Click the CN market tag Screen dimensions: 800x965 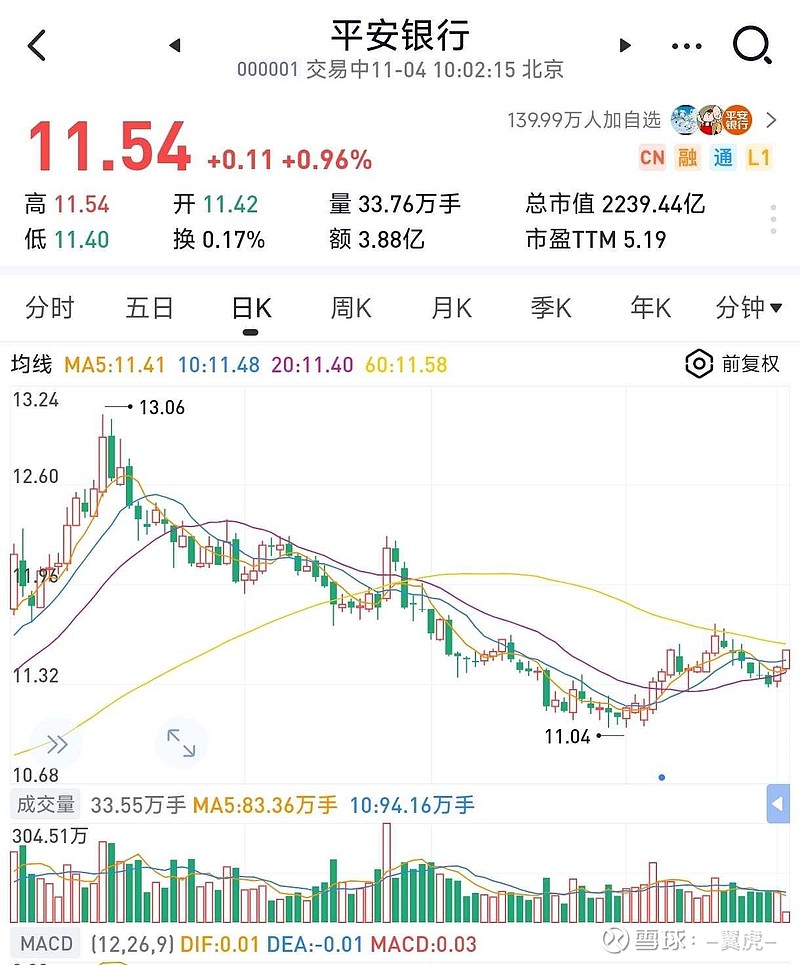pos(650,158)
